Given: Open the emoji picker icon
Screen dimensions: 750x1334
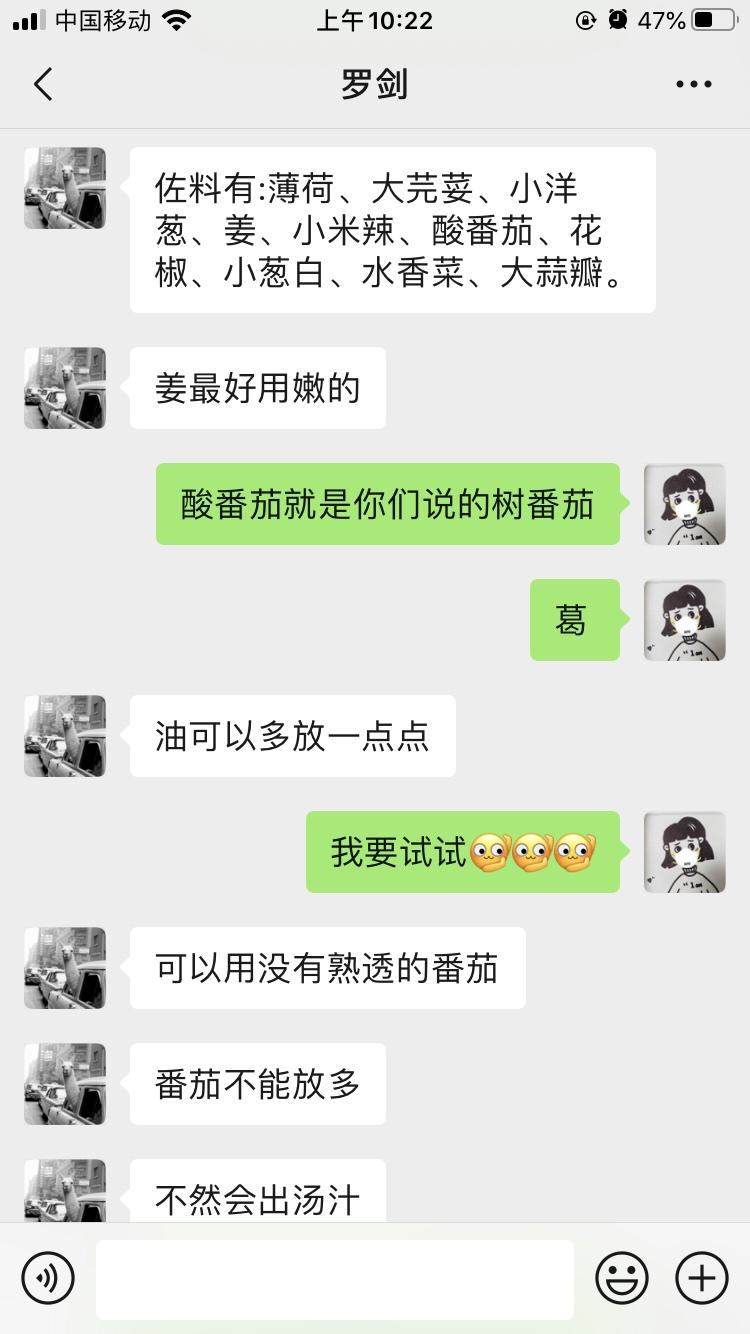Looking at the screenshot, I should click(x=620, y=1277).
